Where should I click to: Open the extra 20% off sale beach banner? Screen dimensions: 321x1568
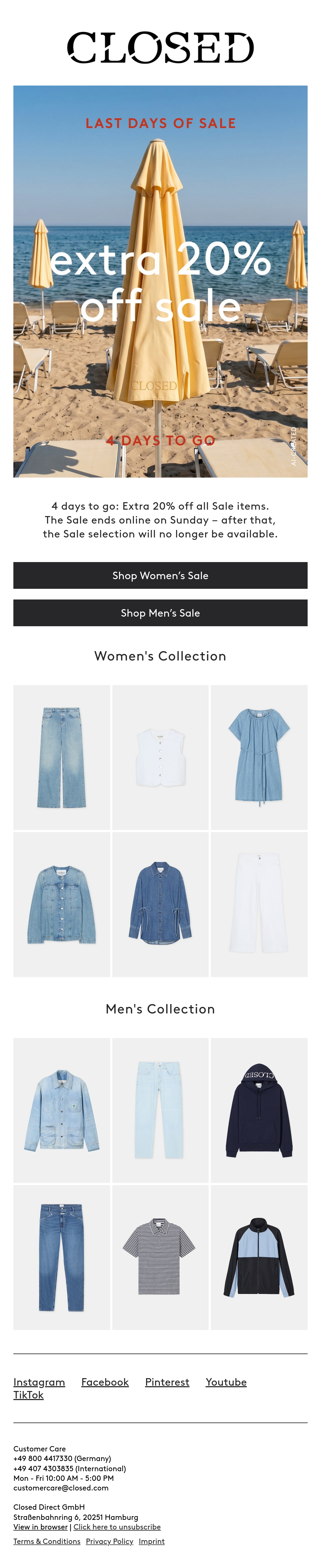160,281
